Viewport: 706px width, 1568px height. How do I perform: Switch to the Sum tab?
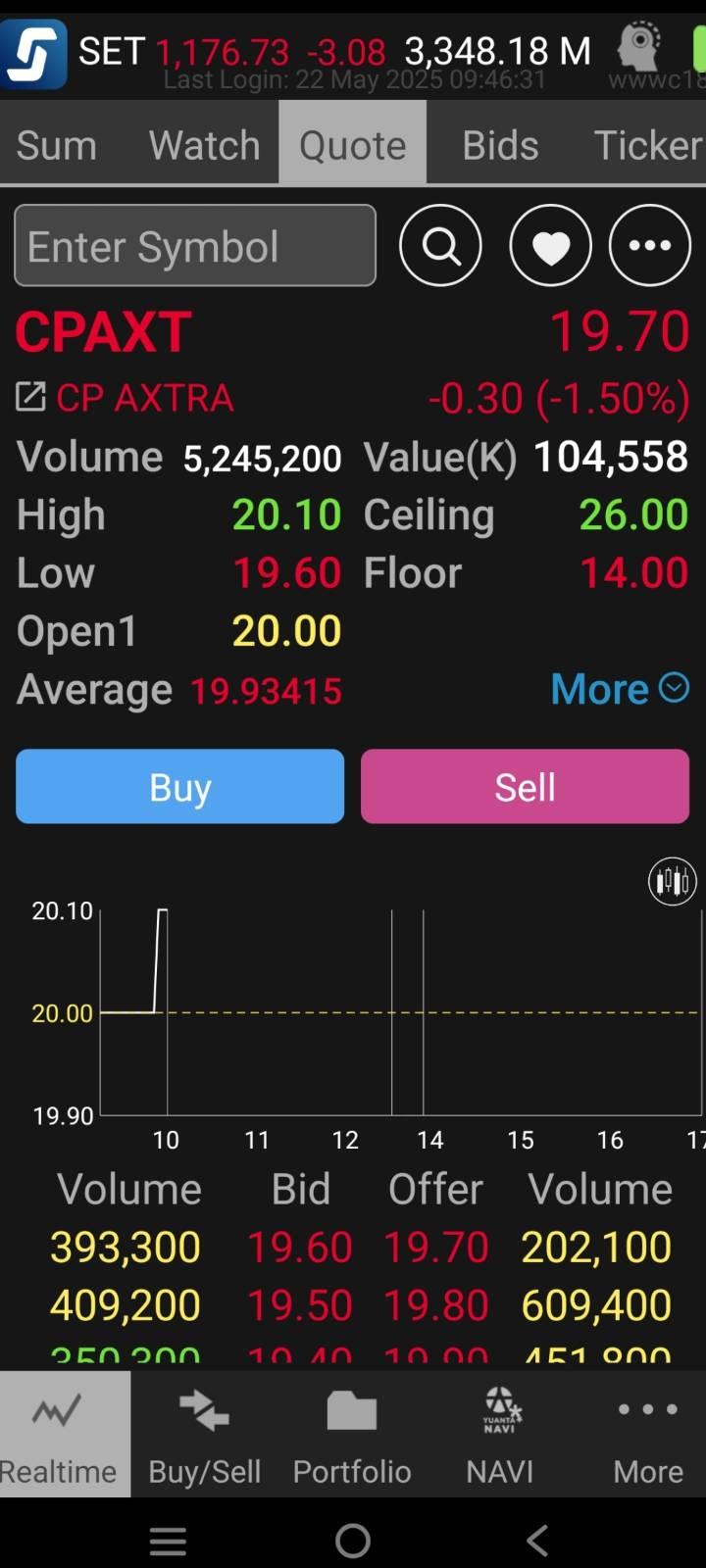click(x=57, y=146)
